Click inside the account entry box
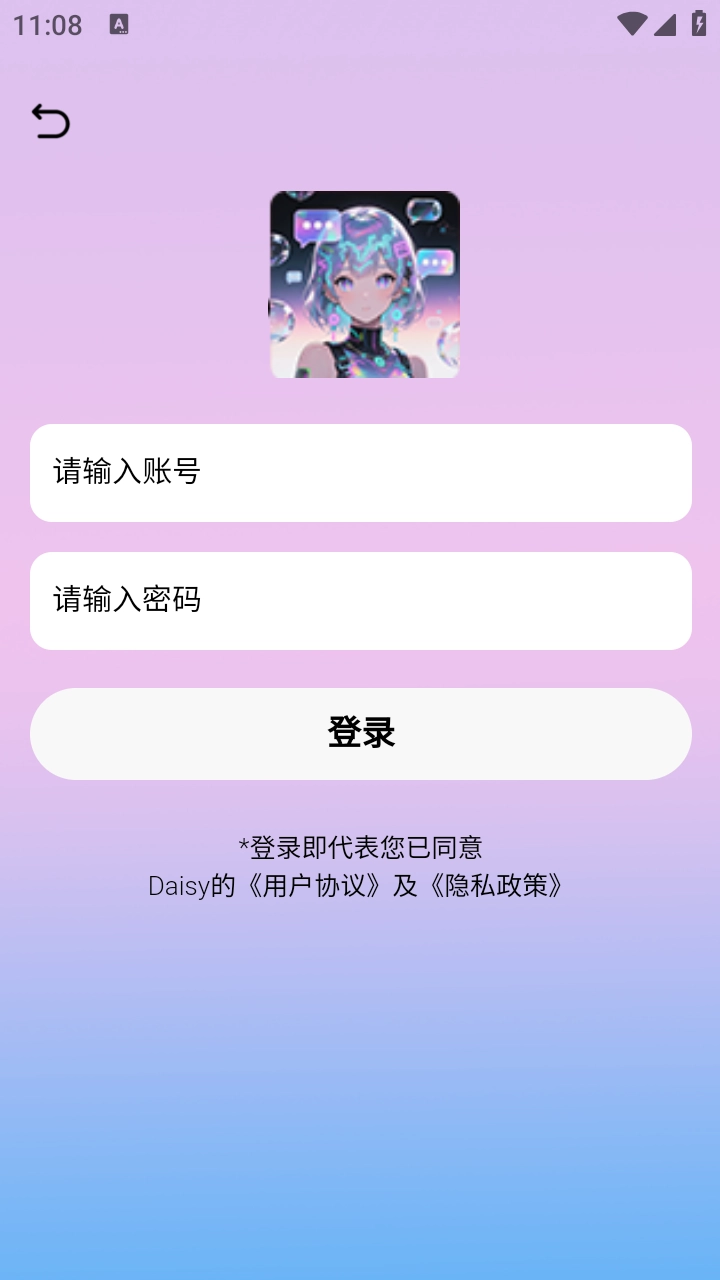The image size is (720, 1280). 360,471
